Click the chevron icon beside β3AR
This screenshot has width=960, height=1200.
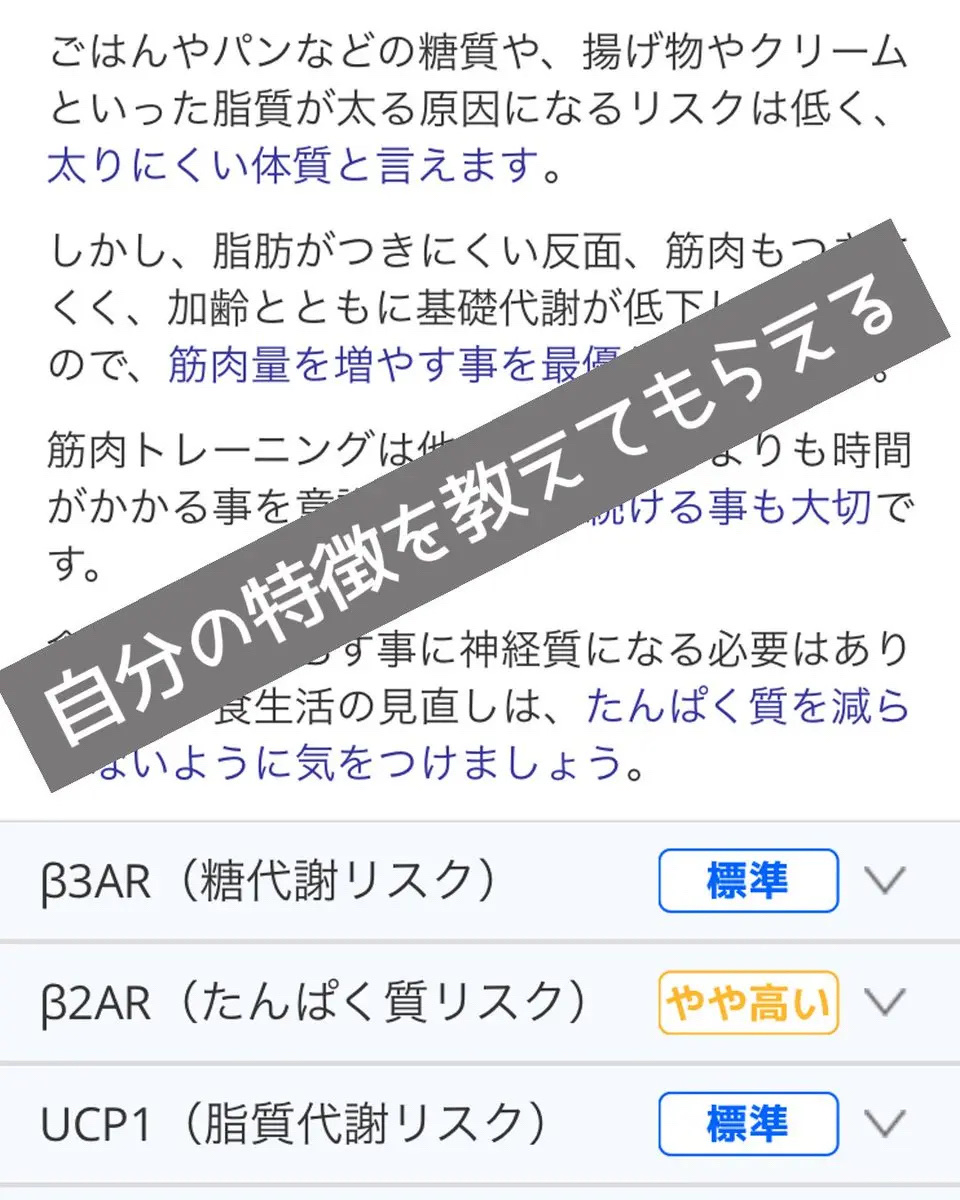884,880
